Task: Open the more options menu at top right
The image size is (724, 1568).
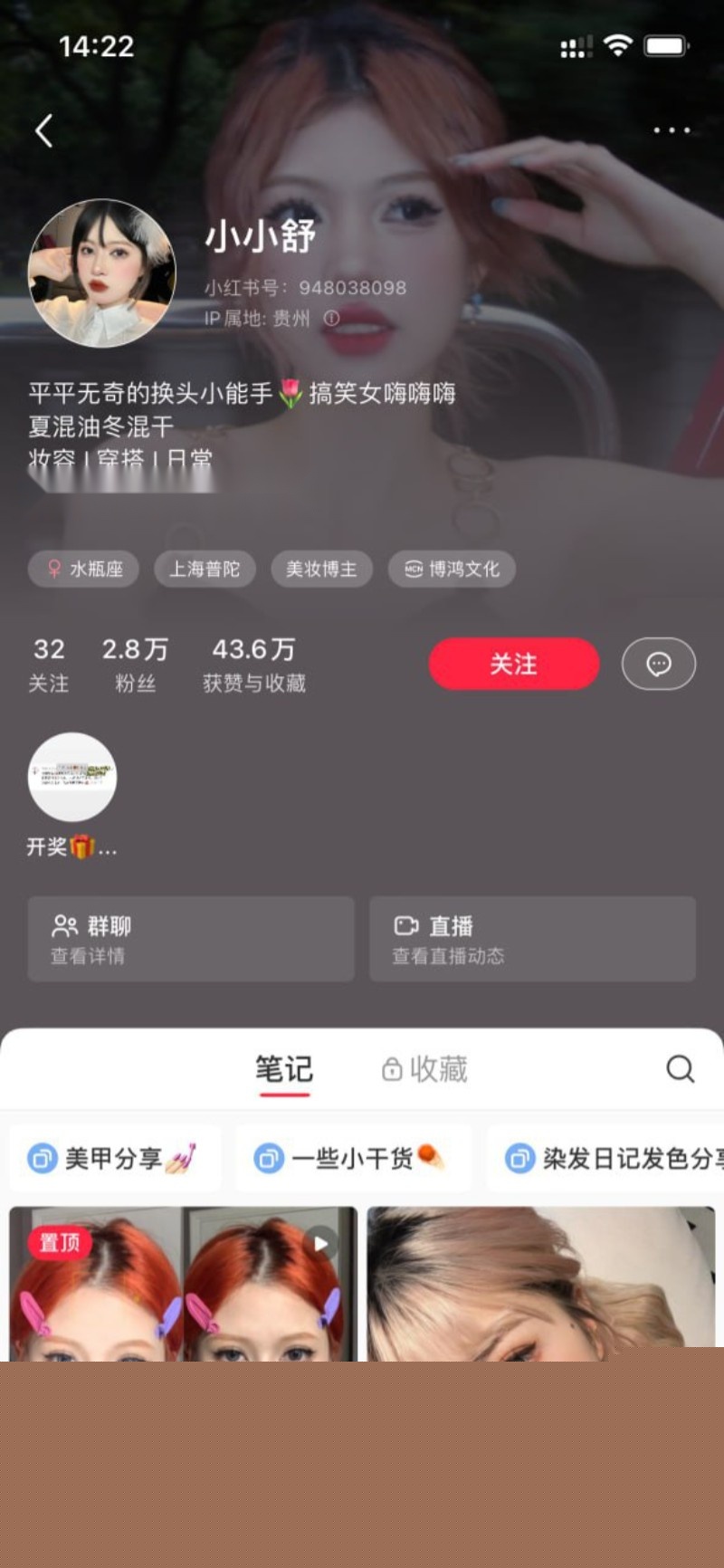Action: 671,130
